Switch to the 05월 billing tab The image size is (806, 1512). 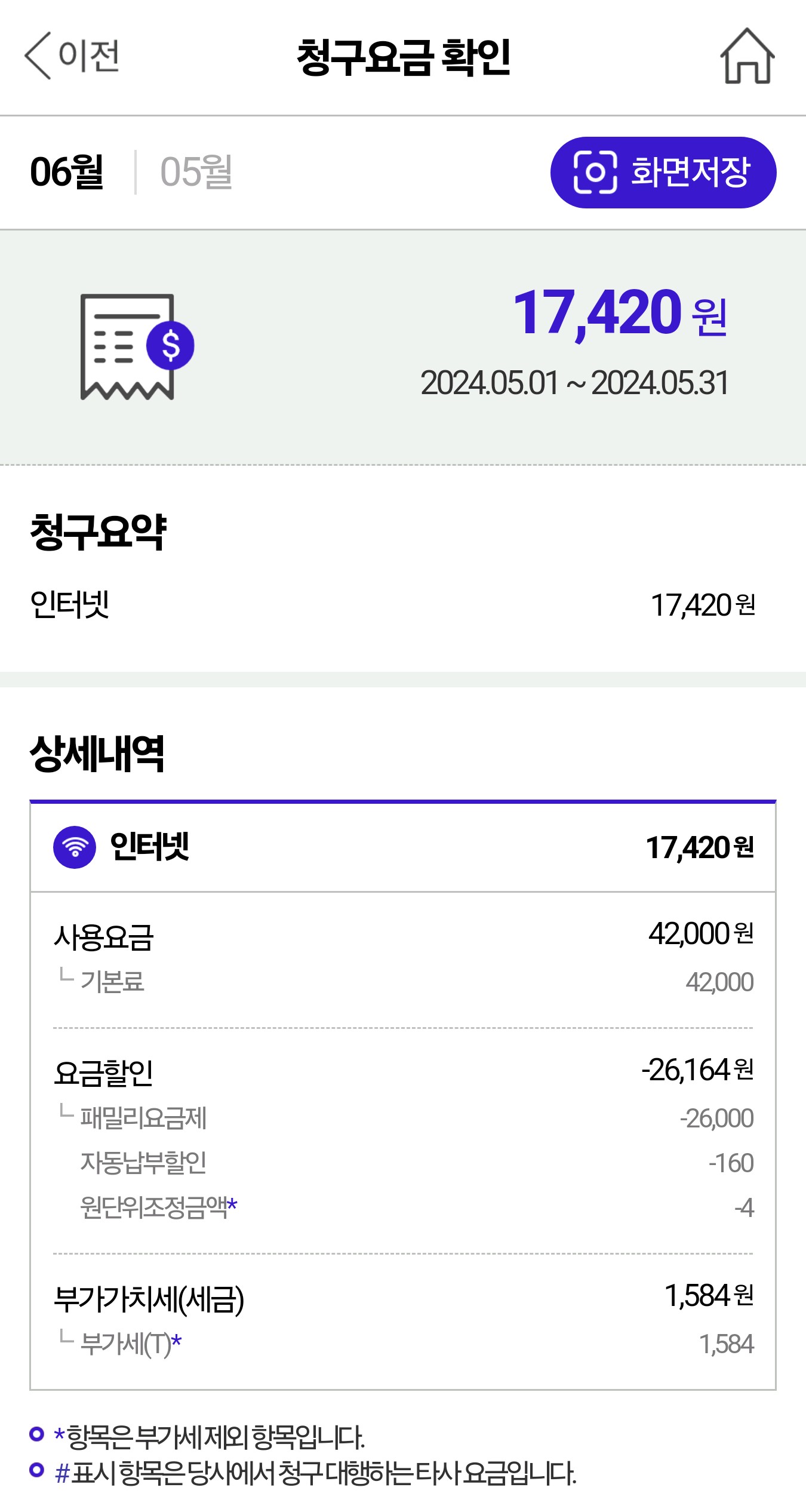[x=196, y=172]
